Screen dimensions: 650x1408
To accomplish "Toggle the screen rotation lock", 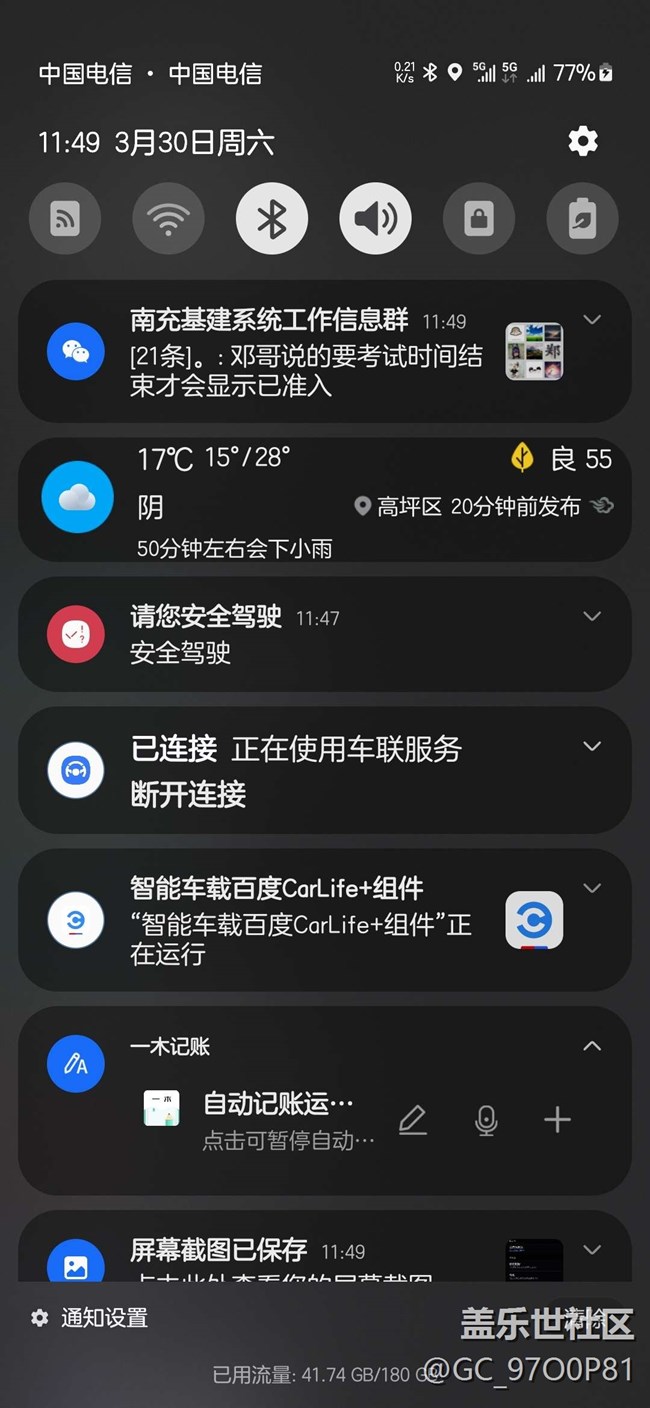I will tap(479, 218).
